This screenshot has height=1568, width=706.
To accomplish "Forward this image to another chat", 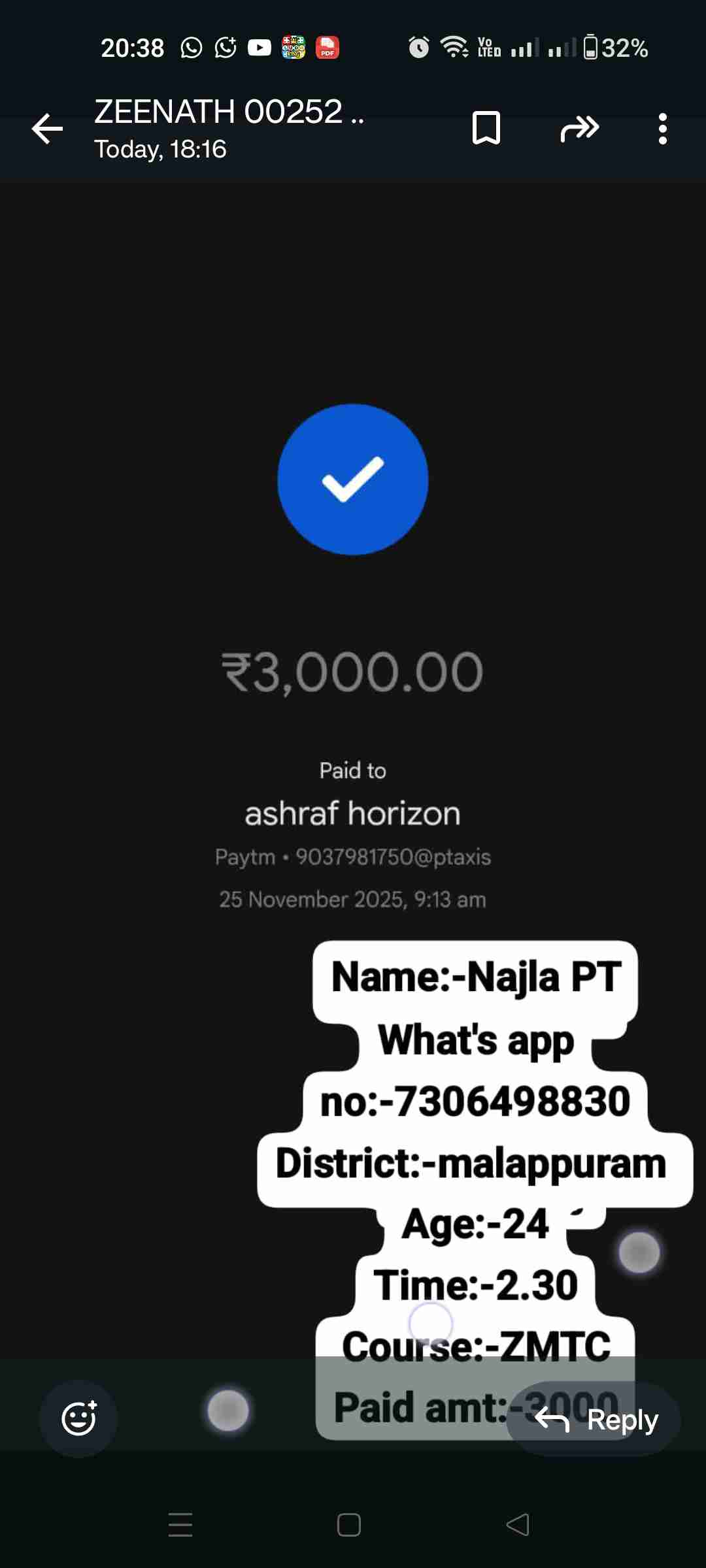I will pyautogui.click(x=579, y=129).
